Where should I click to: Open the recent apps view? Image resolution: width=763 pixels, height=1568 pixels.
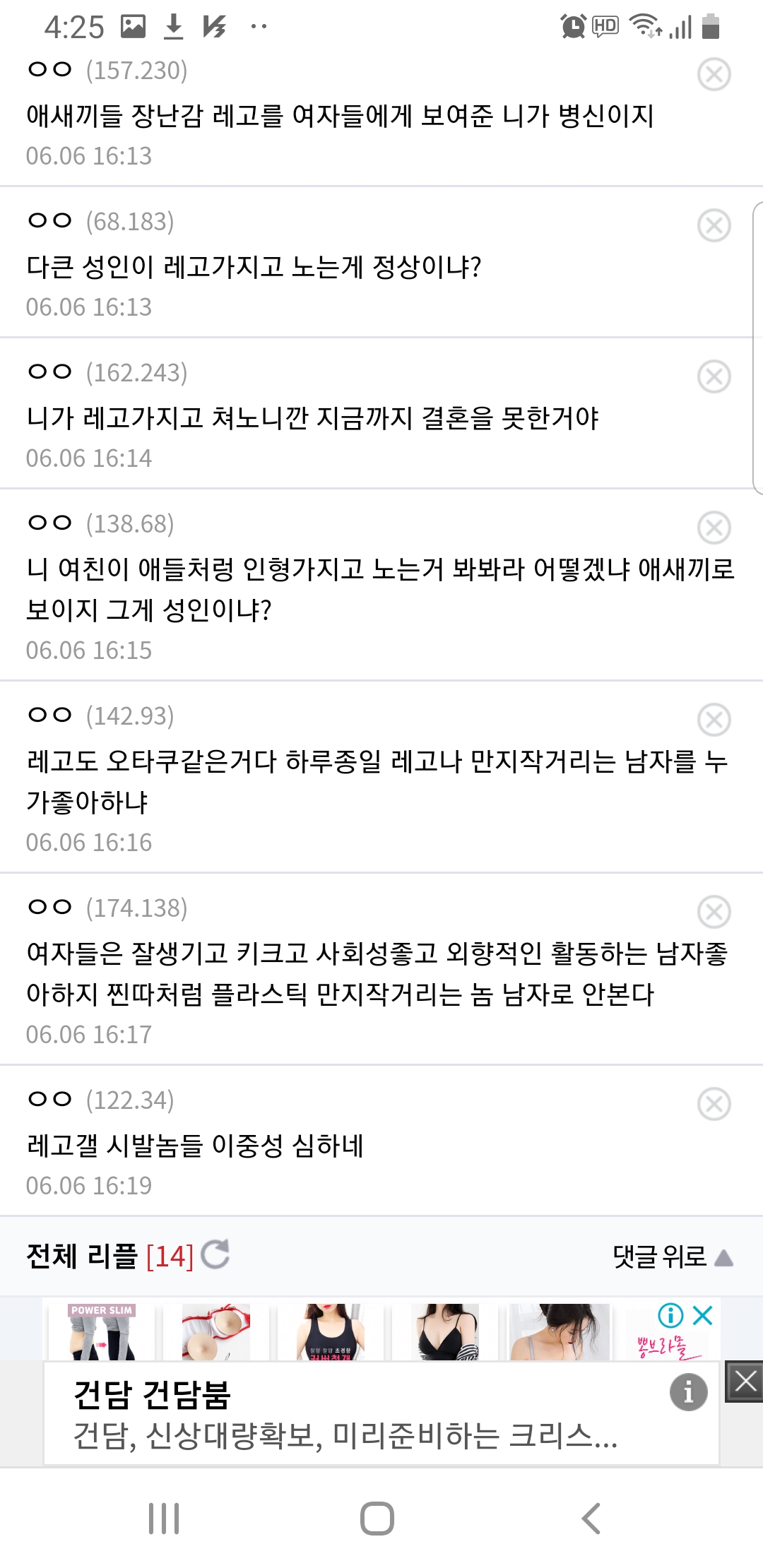pyautogui.click(x=164, y=1519)
